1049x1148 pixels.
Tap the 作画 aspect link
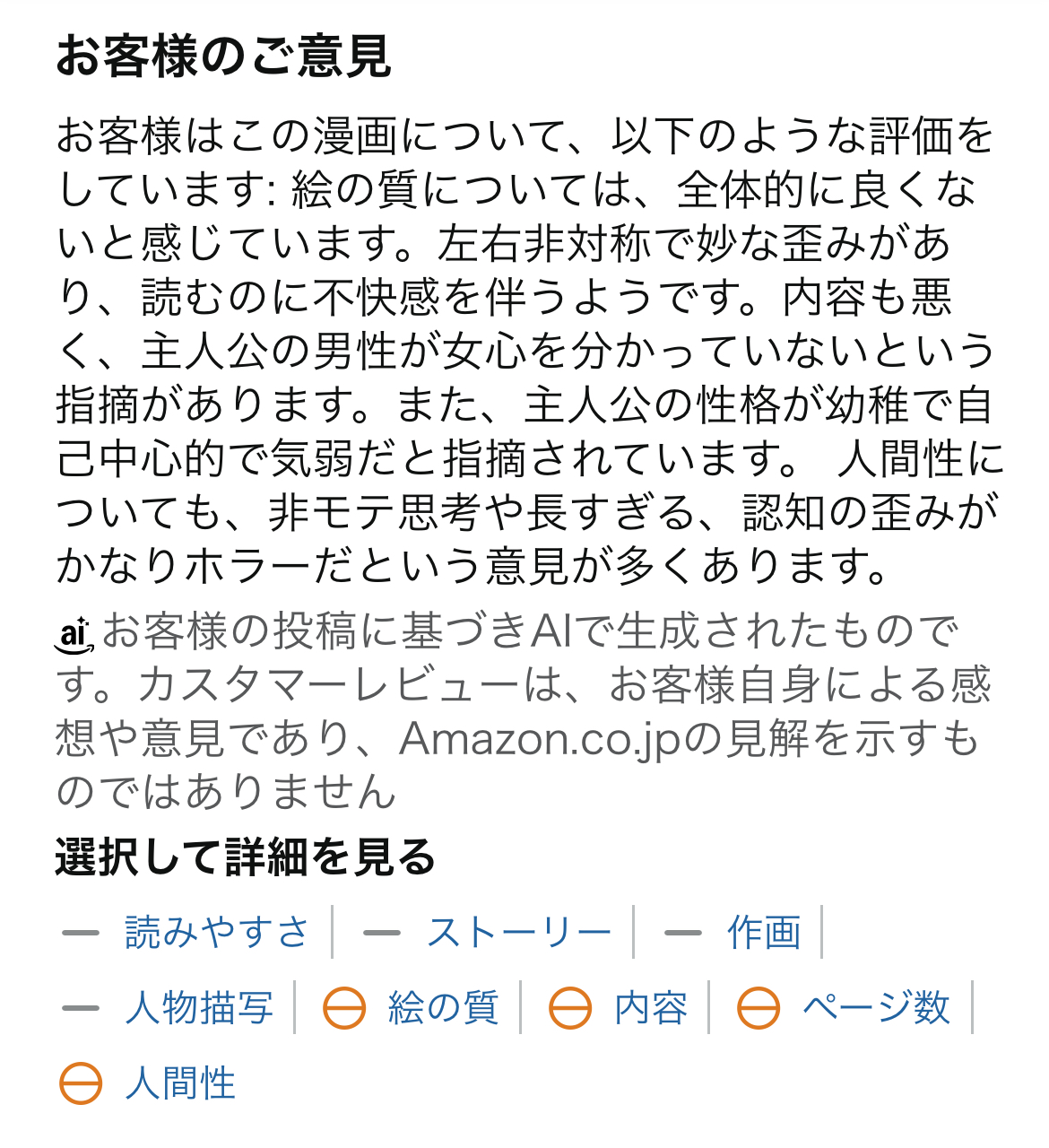(x=763, y=933)
